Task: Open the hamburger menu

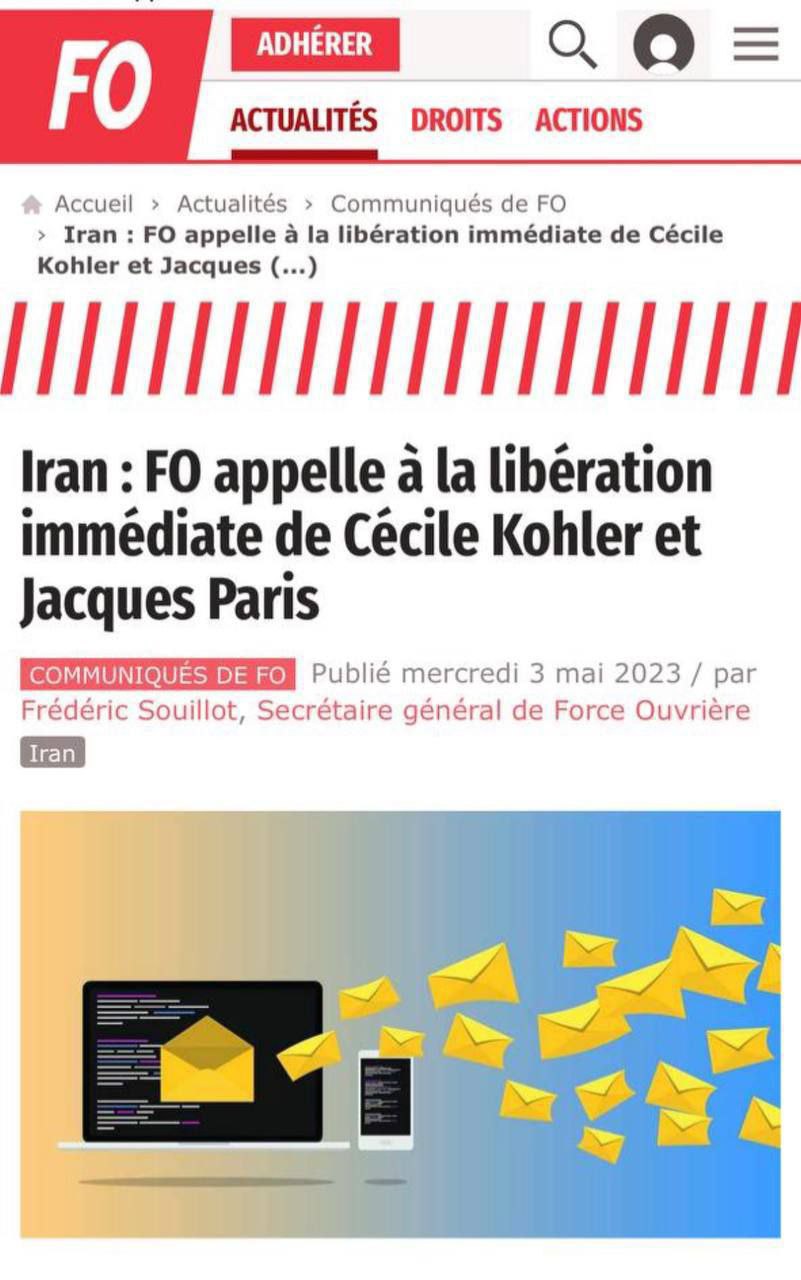Action: [756, 45]
